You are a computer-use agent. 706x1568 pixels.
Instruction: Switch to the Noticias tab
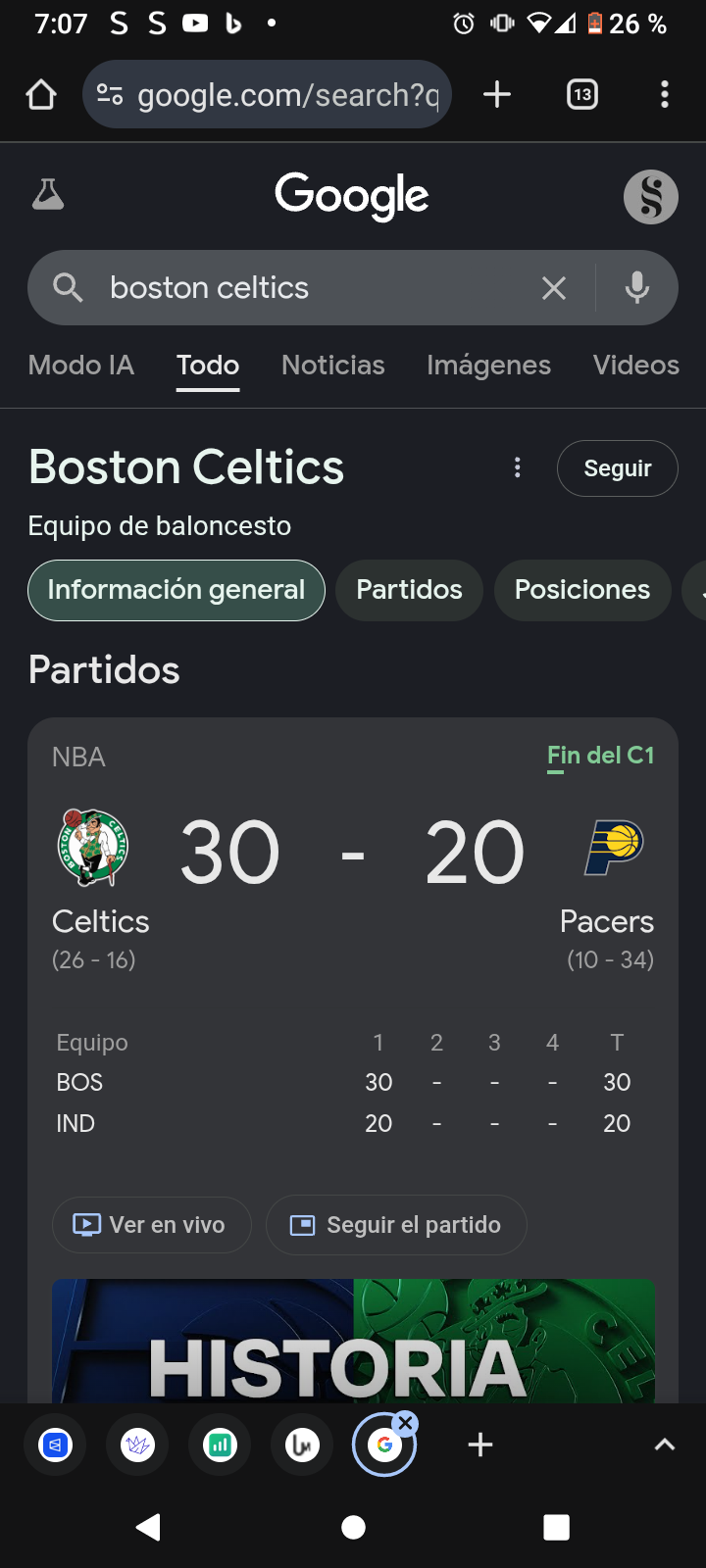click(x=332, y=366)
